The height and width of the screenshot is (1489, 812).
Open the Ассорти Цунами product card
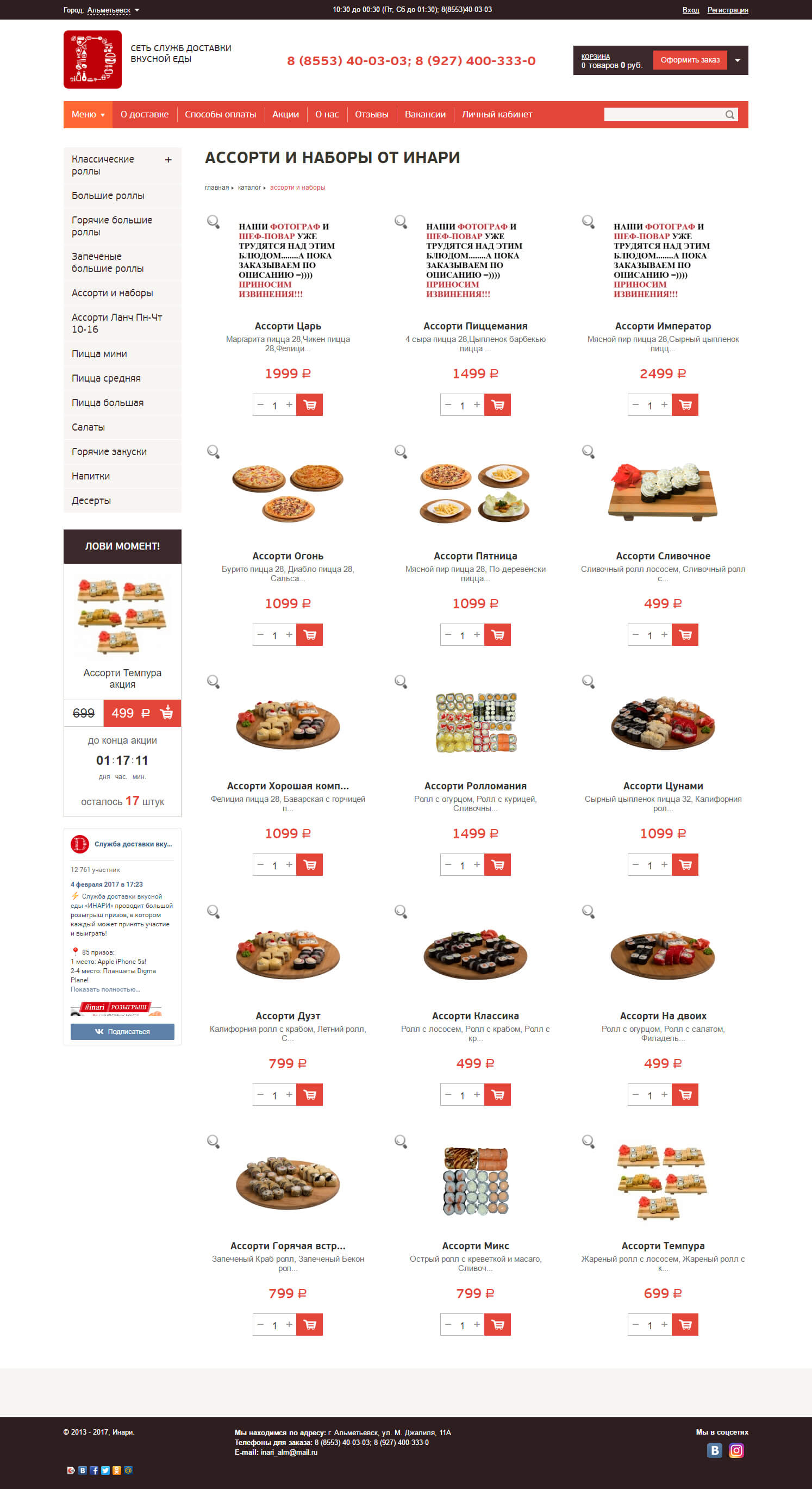click(x=663, y=786)
